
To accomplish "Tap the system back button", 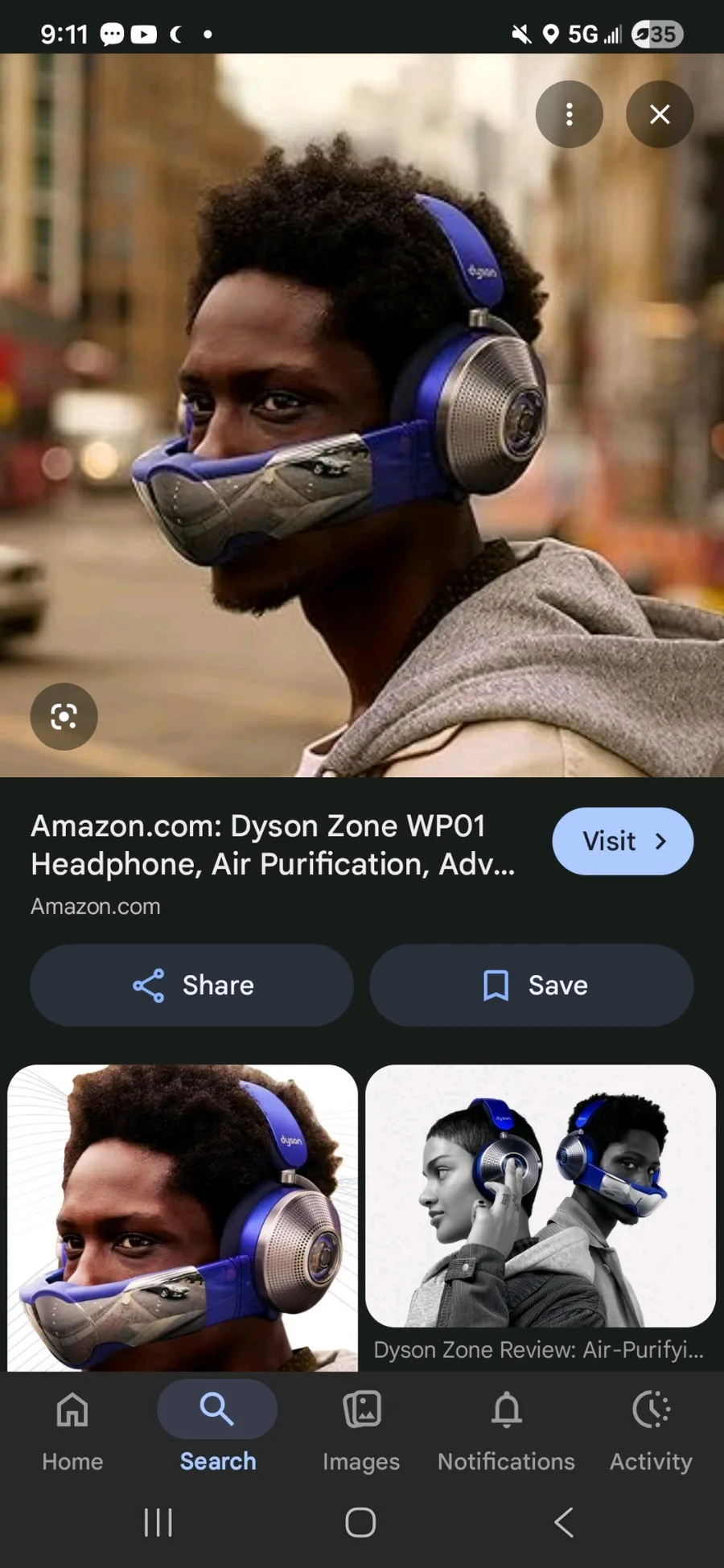I will tap(564, 1522).
